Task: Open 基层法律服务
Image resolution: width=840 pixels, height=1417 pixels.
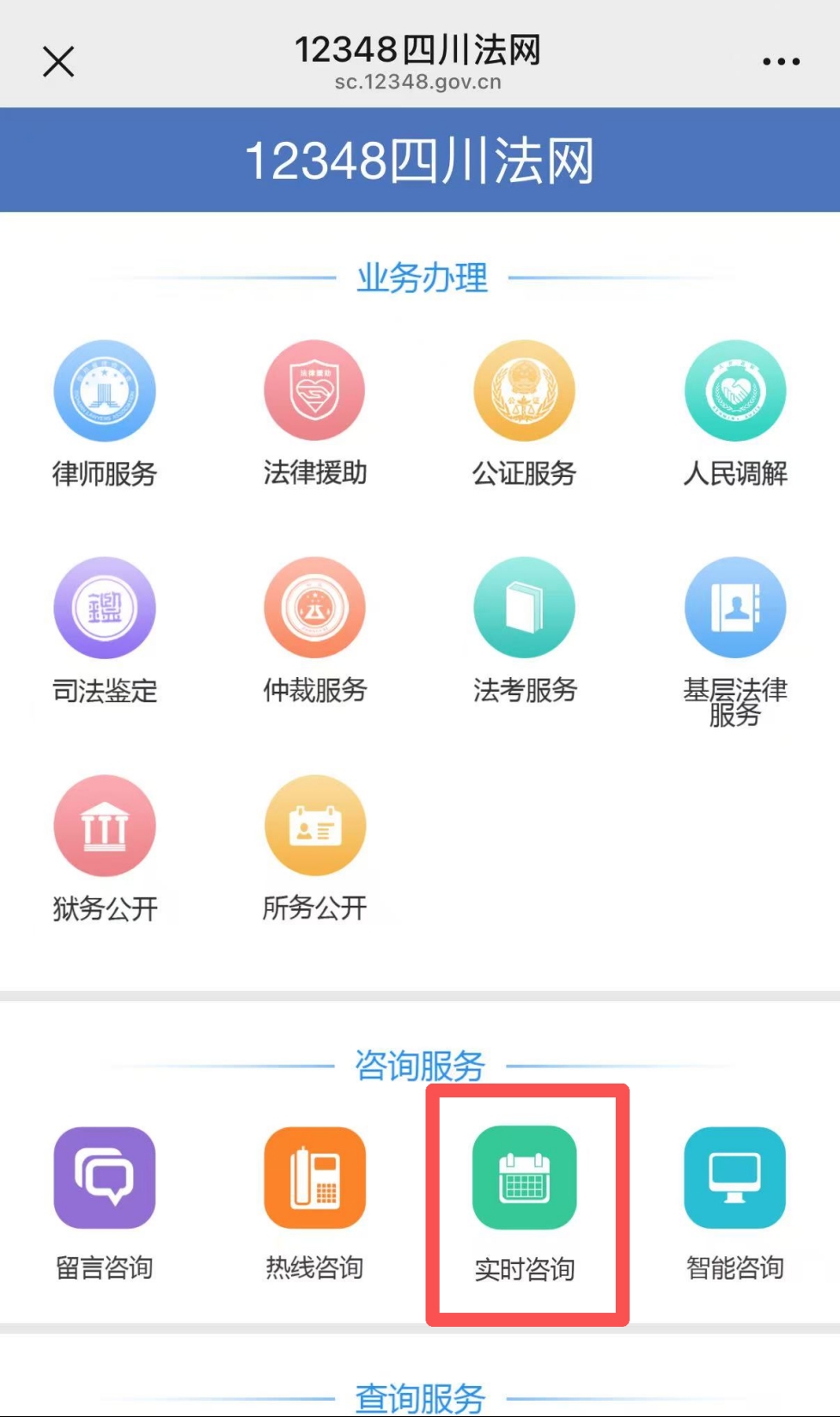Action: (x=734, y=608)
